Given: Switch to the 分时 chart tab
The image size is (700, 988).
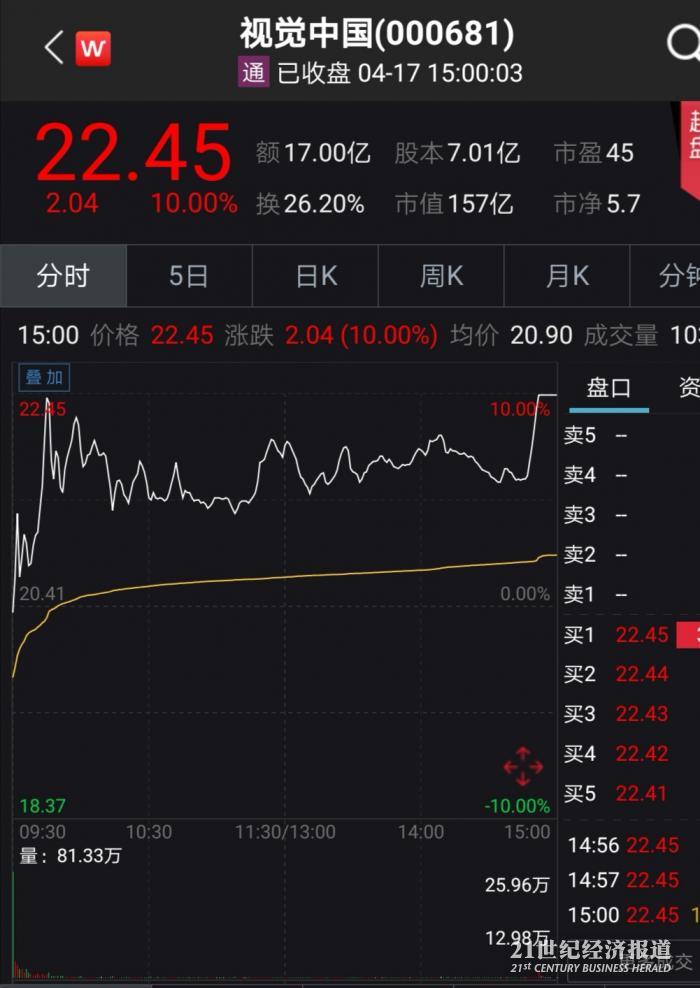Looking at the screenshot, I should (63, 276).
